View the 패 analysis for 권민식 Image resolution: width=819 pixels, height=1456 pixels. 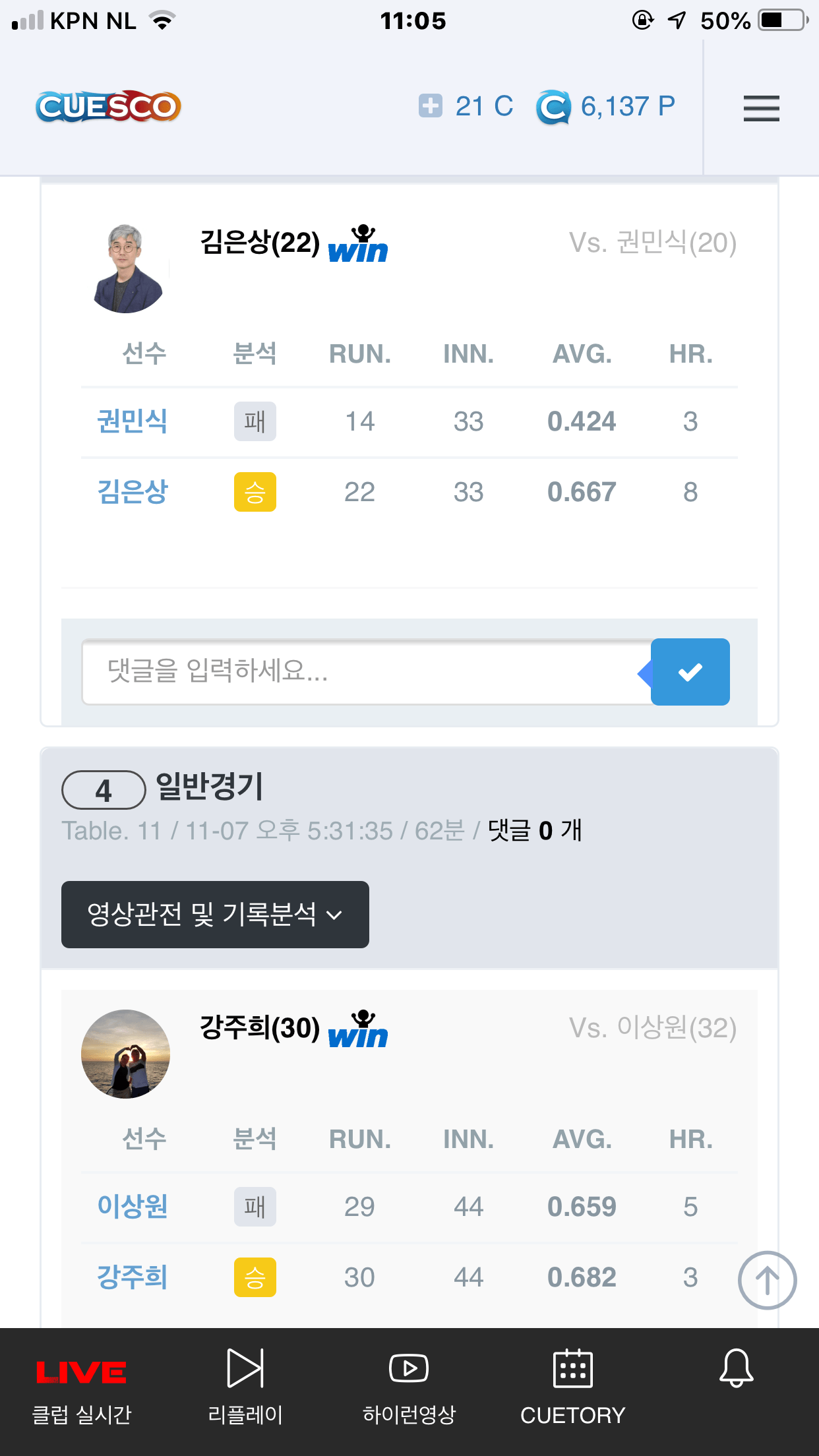pyautogui.click(x=255, y=421)
